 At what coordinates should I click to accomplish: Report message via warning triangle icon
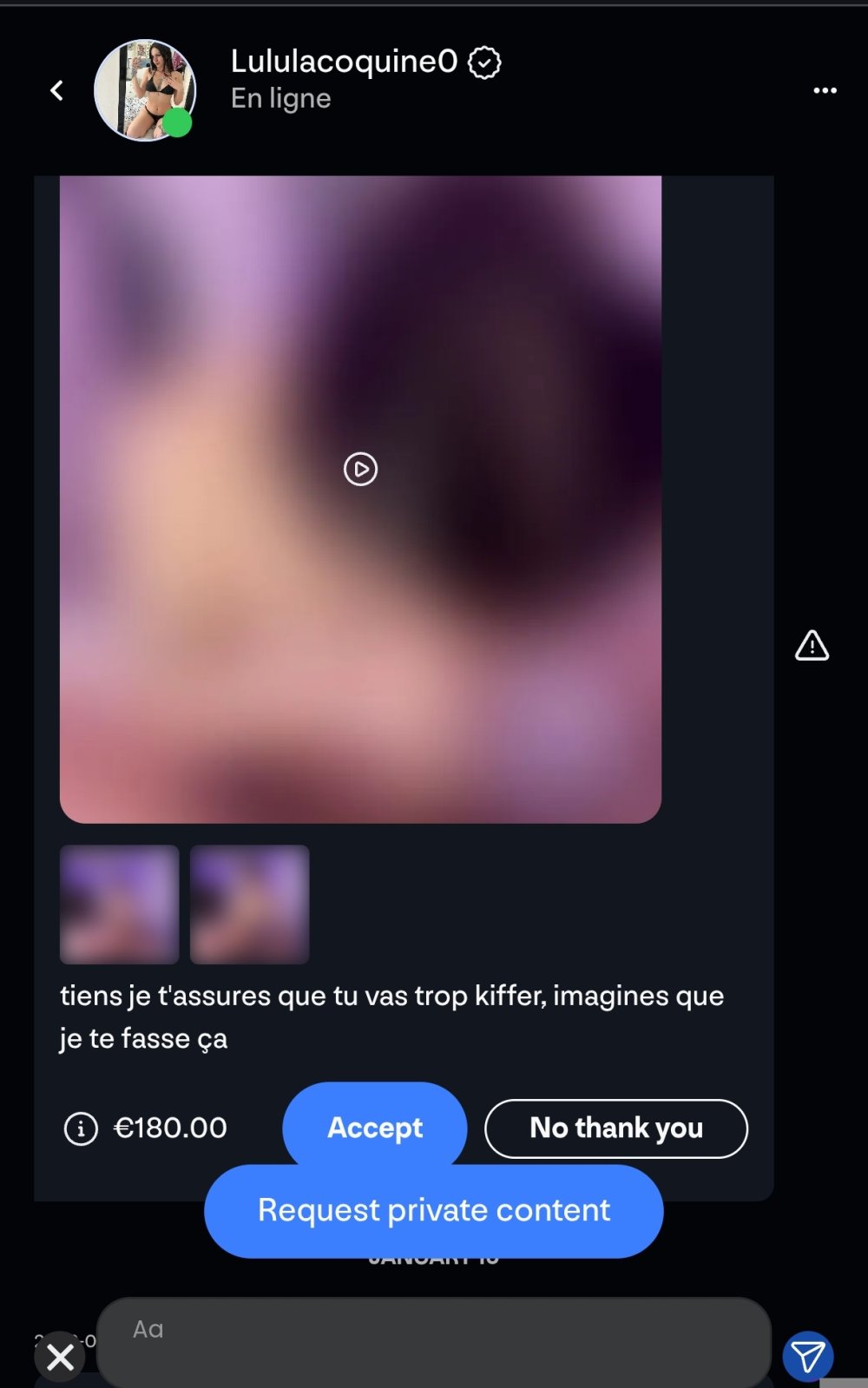coord(812,646)
